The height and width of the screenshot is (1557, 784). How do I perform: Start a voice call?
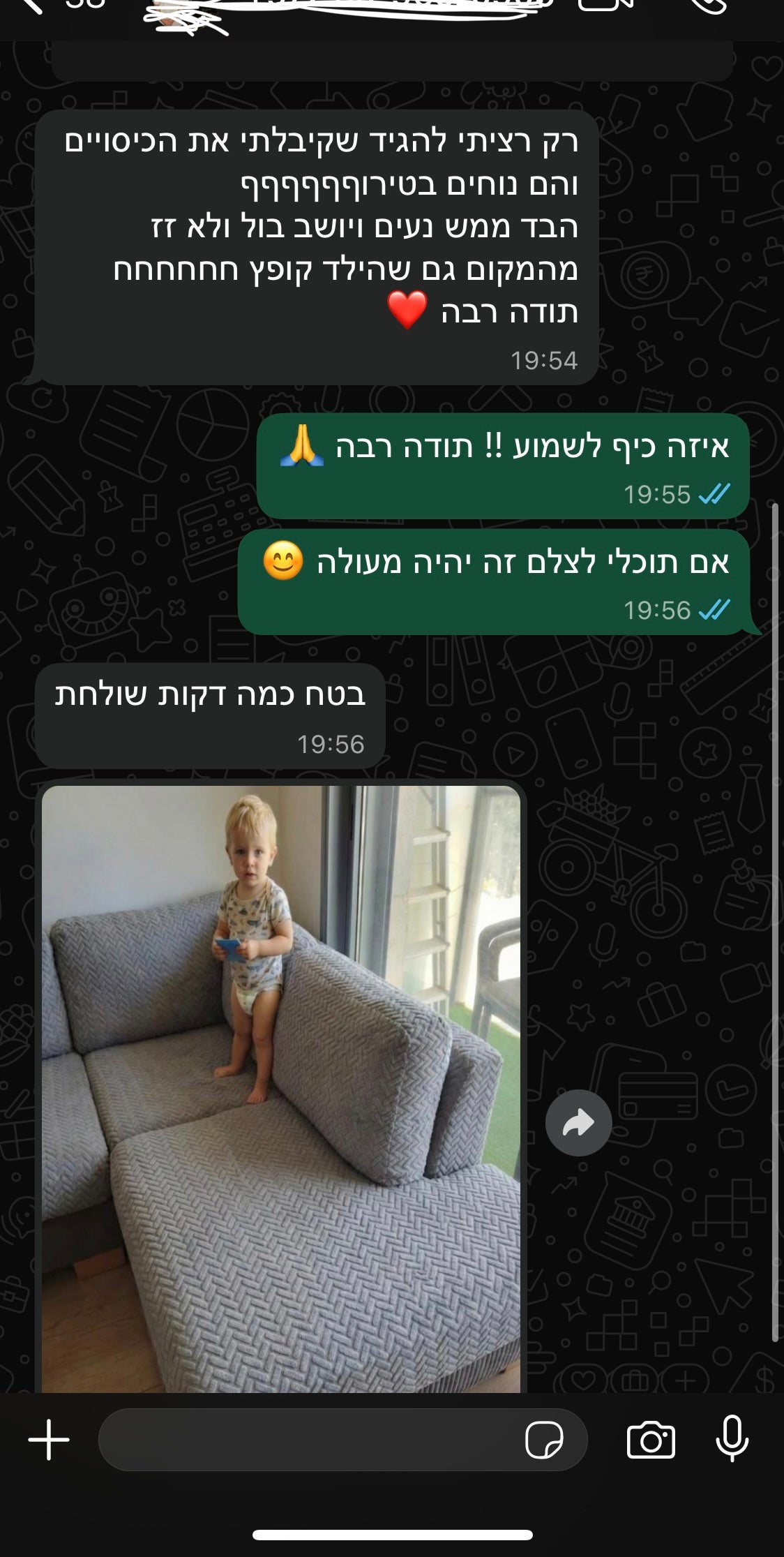point(708,6)
